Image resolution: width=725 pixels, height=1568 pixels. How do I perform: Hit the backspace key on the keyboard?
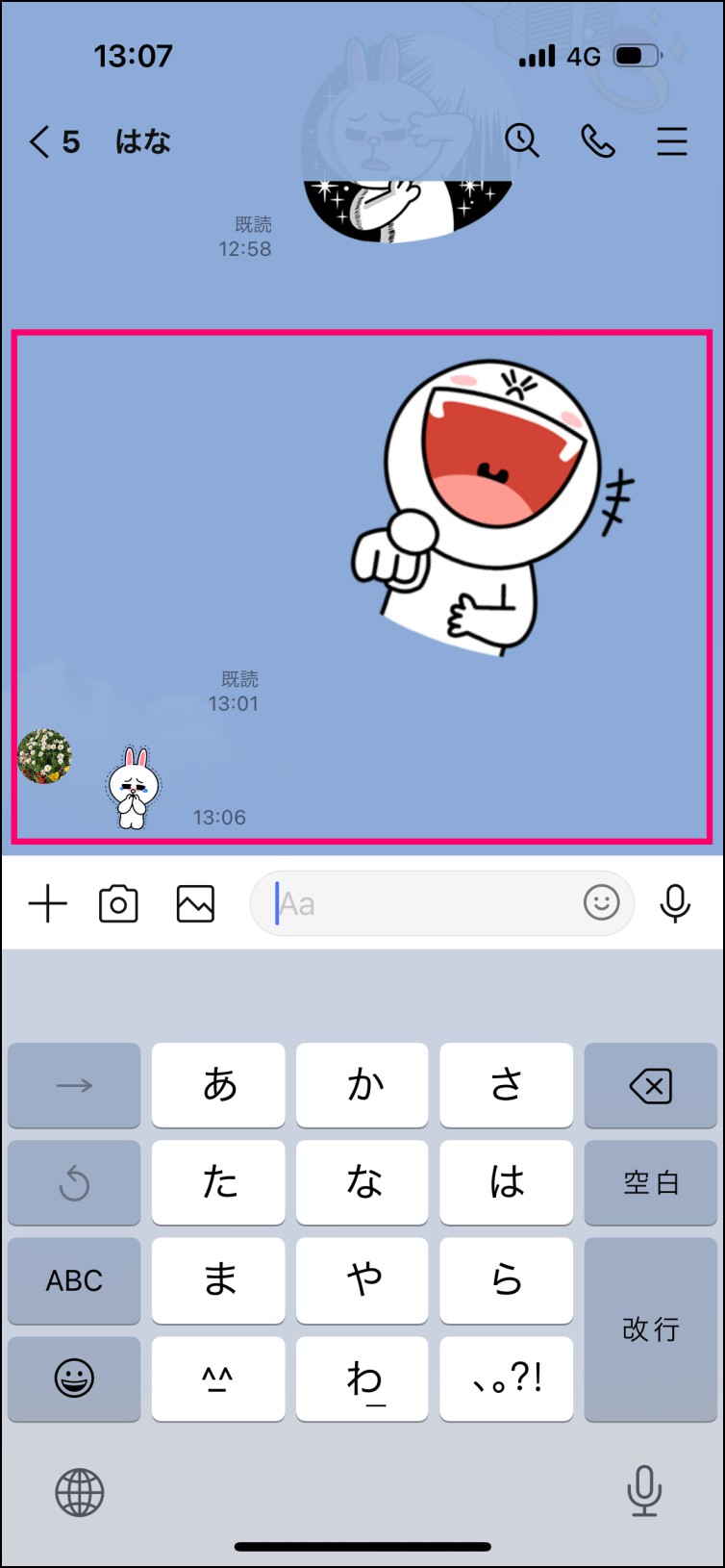(x=651, y=1086)
